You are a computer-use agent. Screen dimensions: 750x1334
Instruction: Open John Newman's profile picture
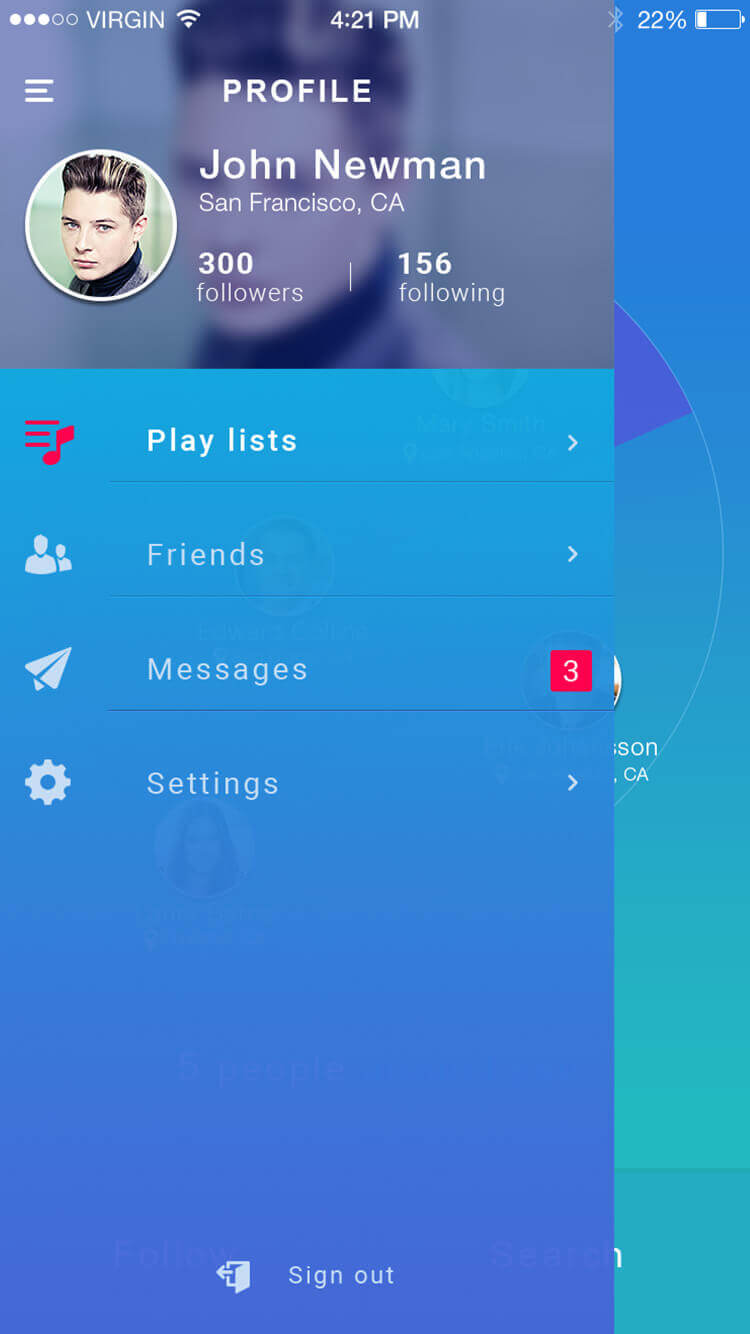(101, 226)
